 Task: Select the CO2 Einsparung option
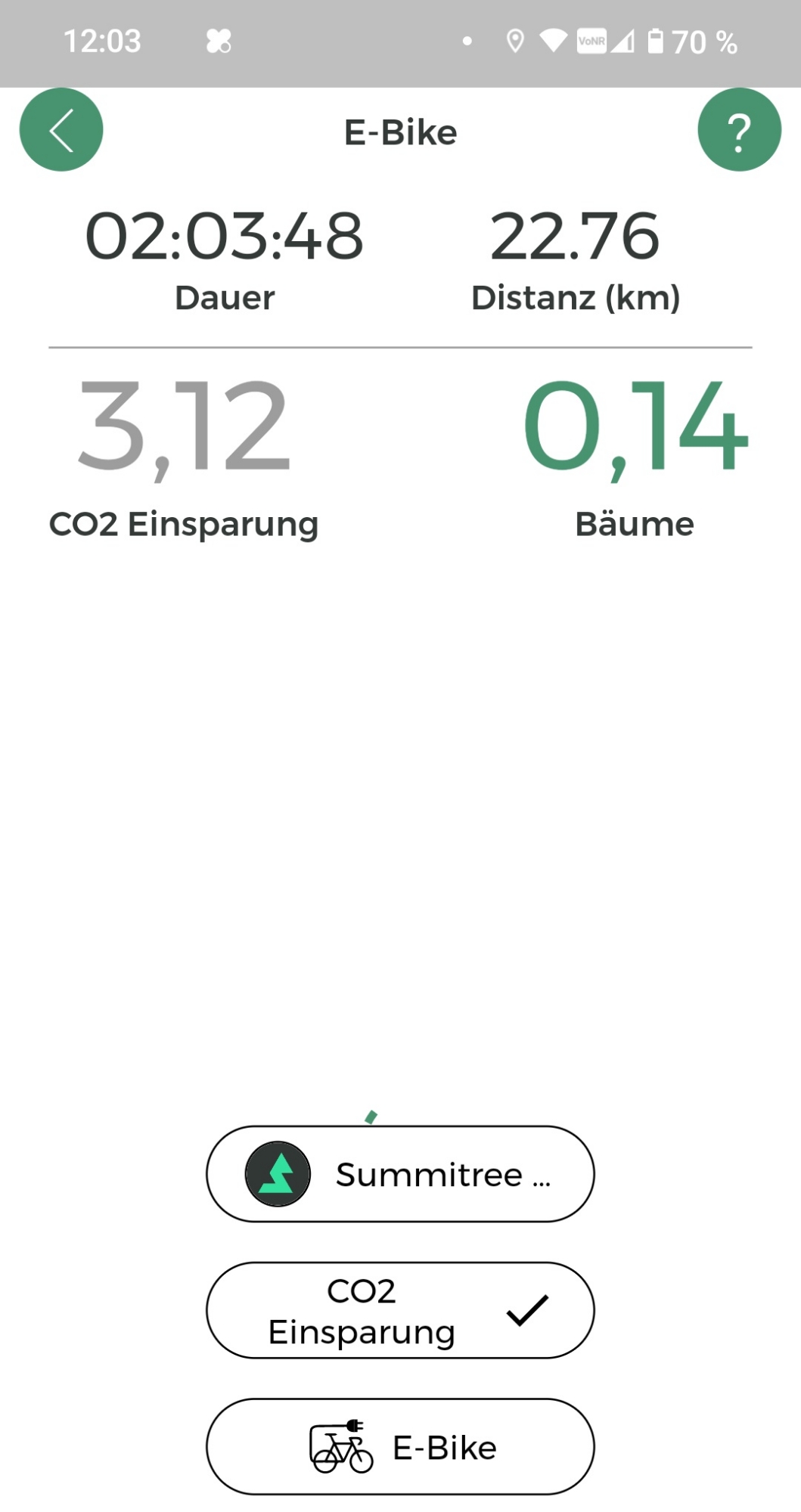pos(400,1310)
